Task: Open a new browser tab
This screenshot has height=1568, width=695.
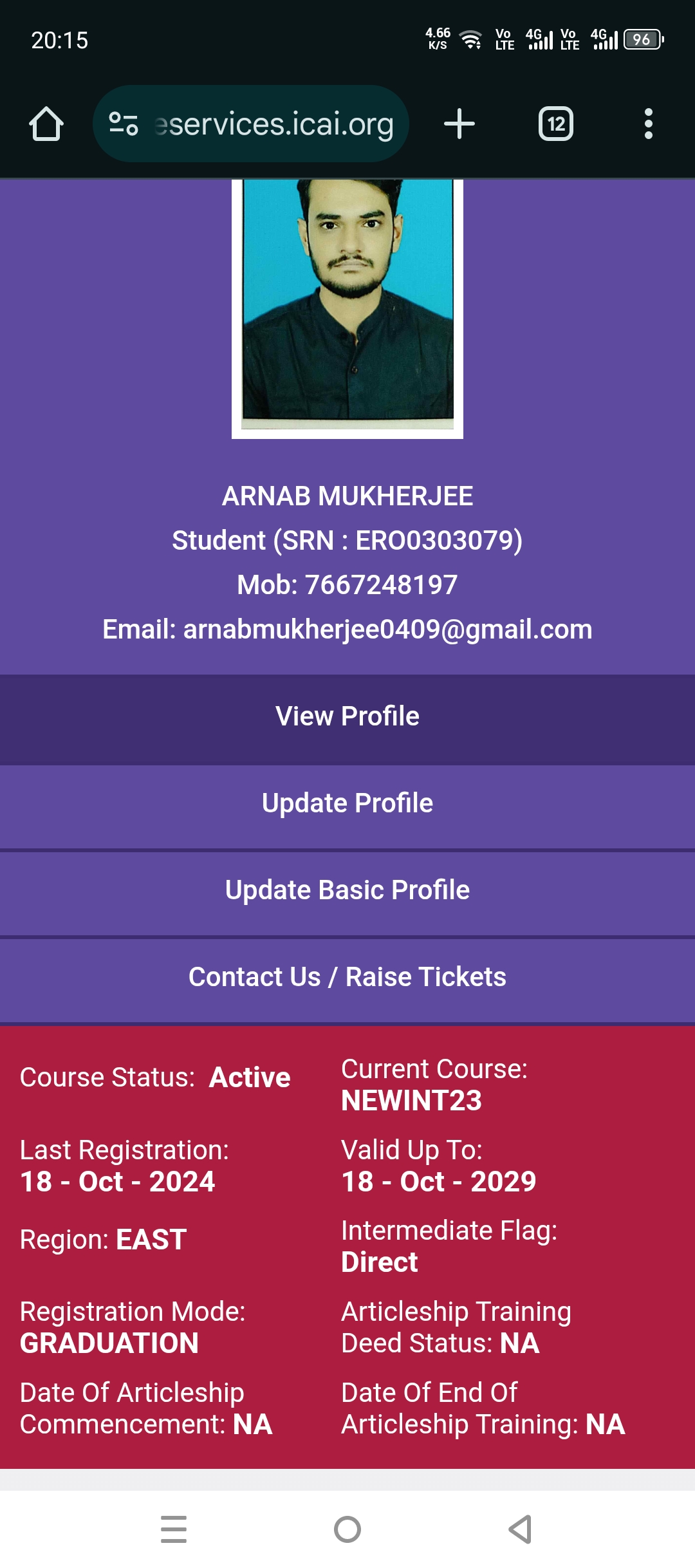Action: pos(459,124)
